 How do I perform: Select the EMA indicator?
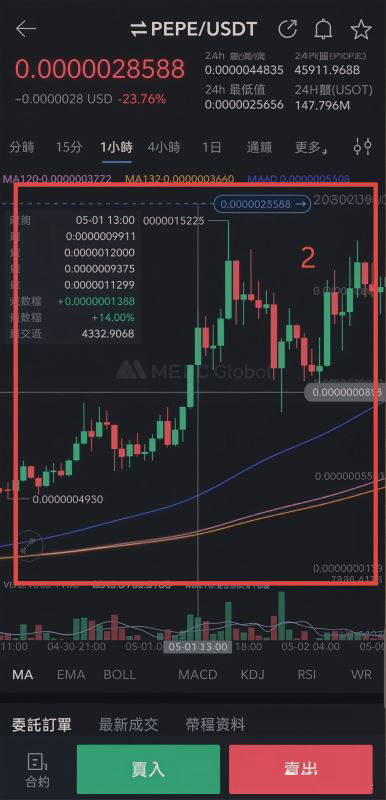click(x=71, y=674)
